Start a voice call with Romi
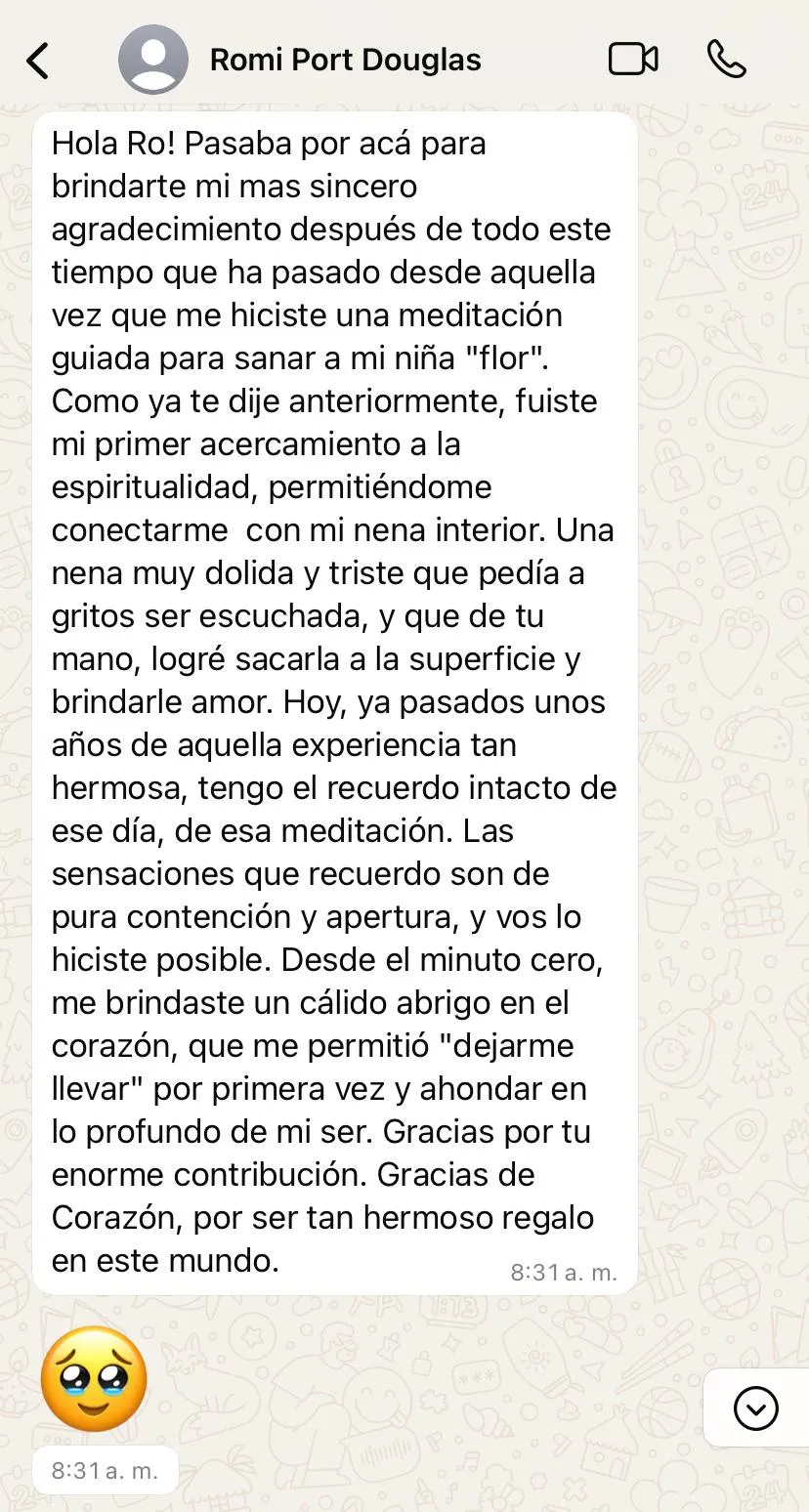 [x=726, y=60]
